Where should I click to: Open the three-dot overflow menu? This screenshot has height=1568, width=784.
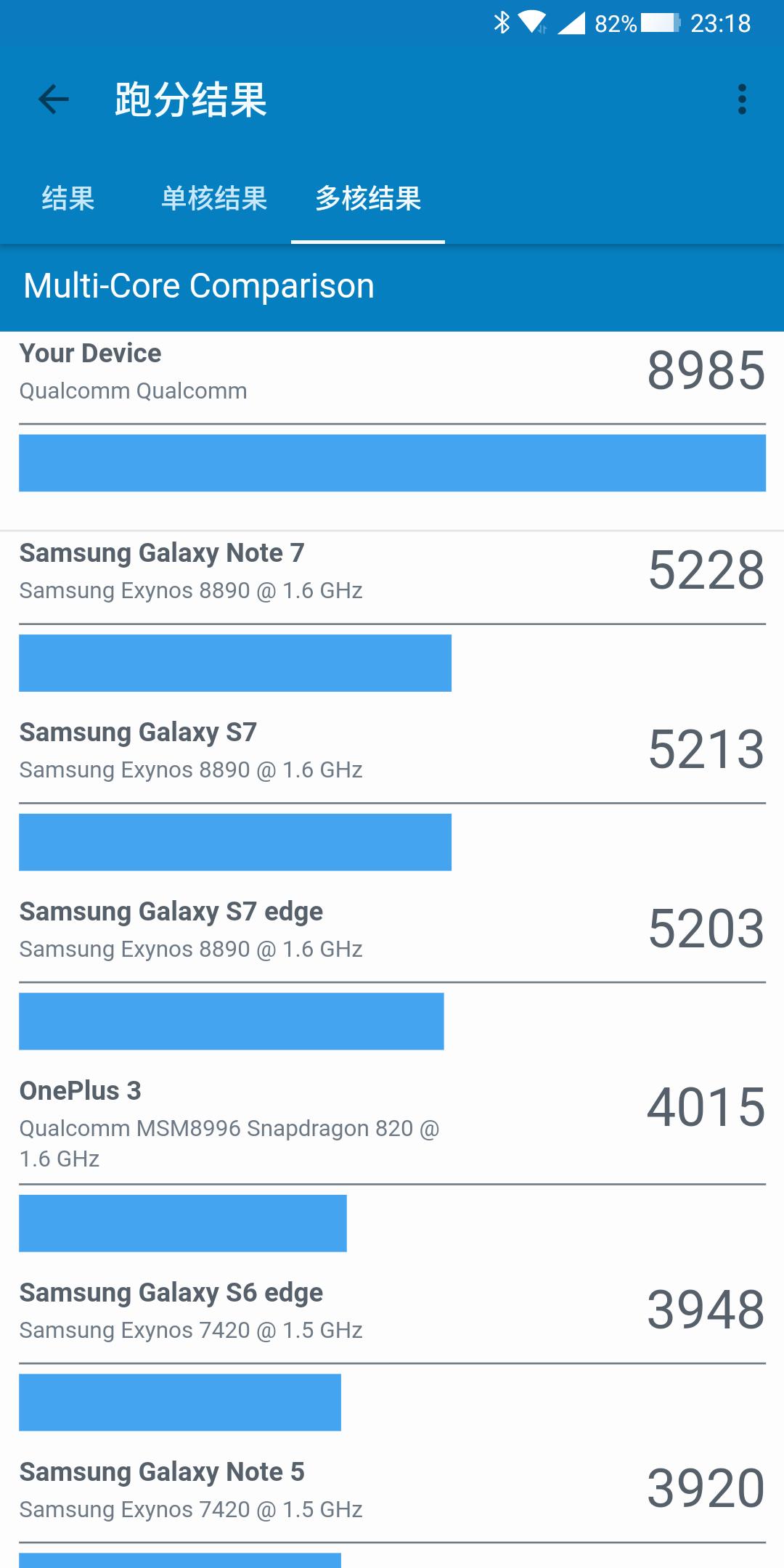tap(741, 99)
